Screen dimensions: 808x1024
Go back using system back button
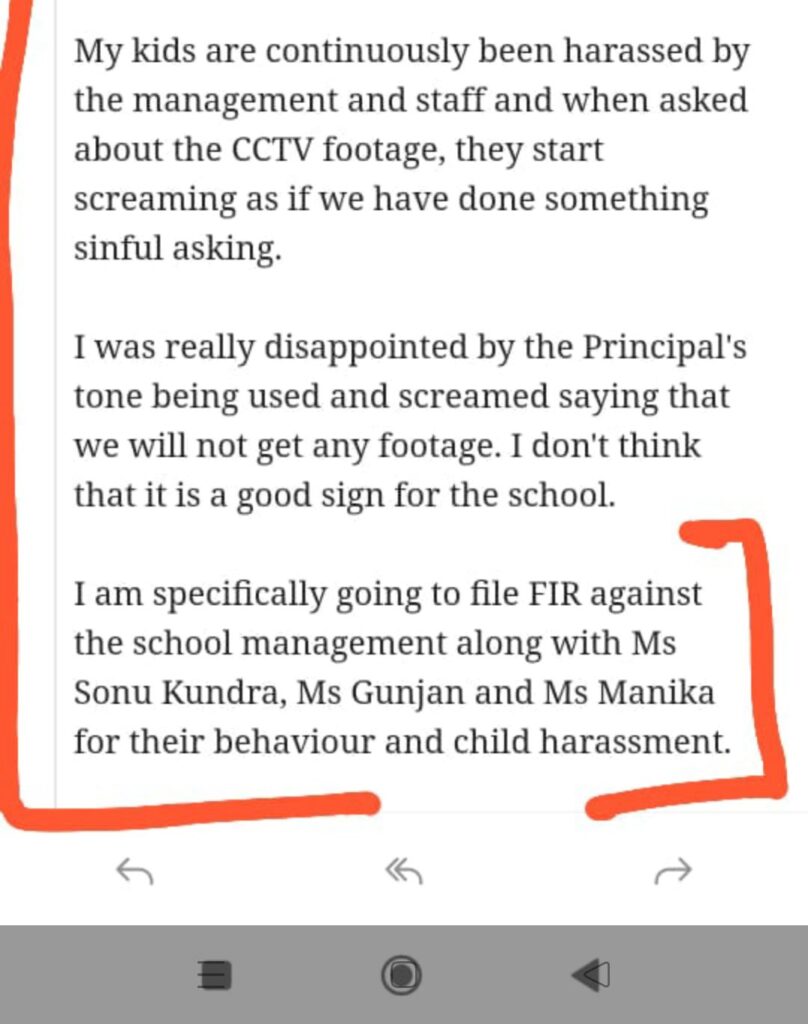pos(590,974)
